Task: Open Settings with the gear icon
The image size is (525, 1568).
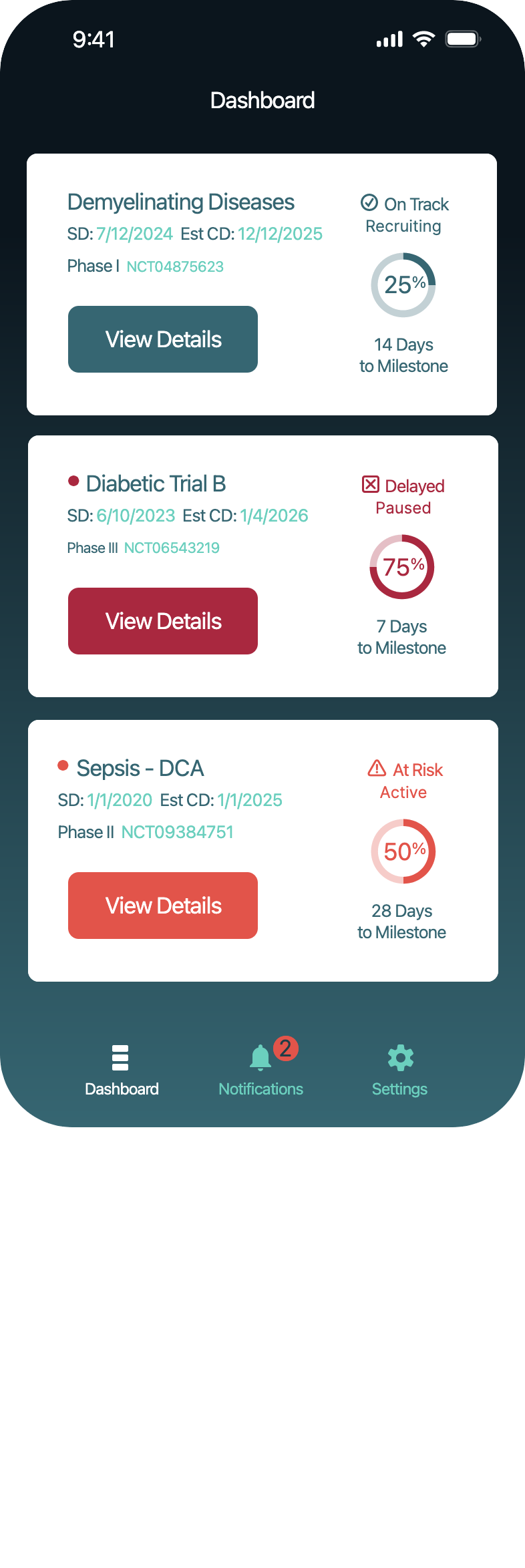Action: [399, 1057]
